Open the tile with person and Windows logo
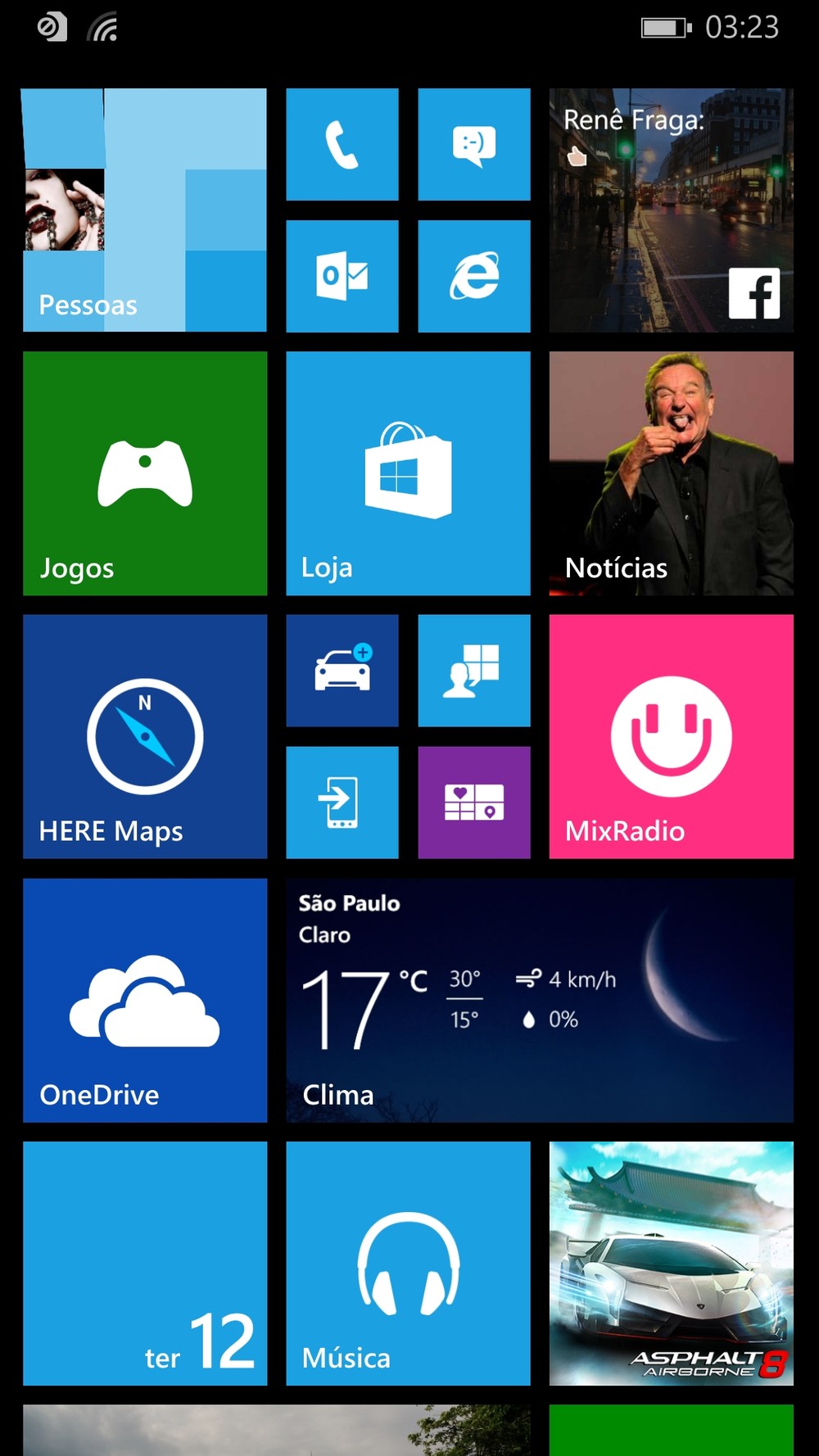Viewport: 819px width, 1456px height. pyautogui.click(x=474, y=671)
